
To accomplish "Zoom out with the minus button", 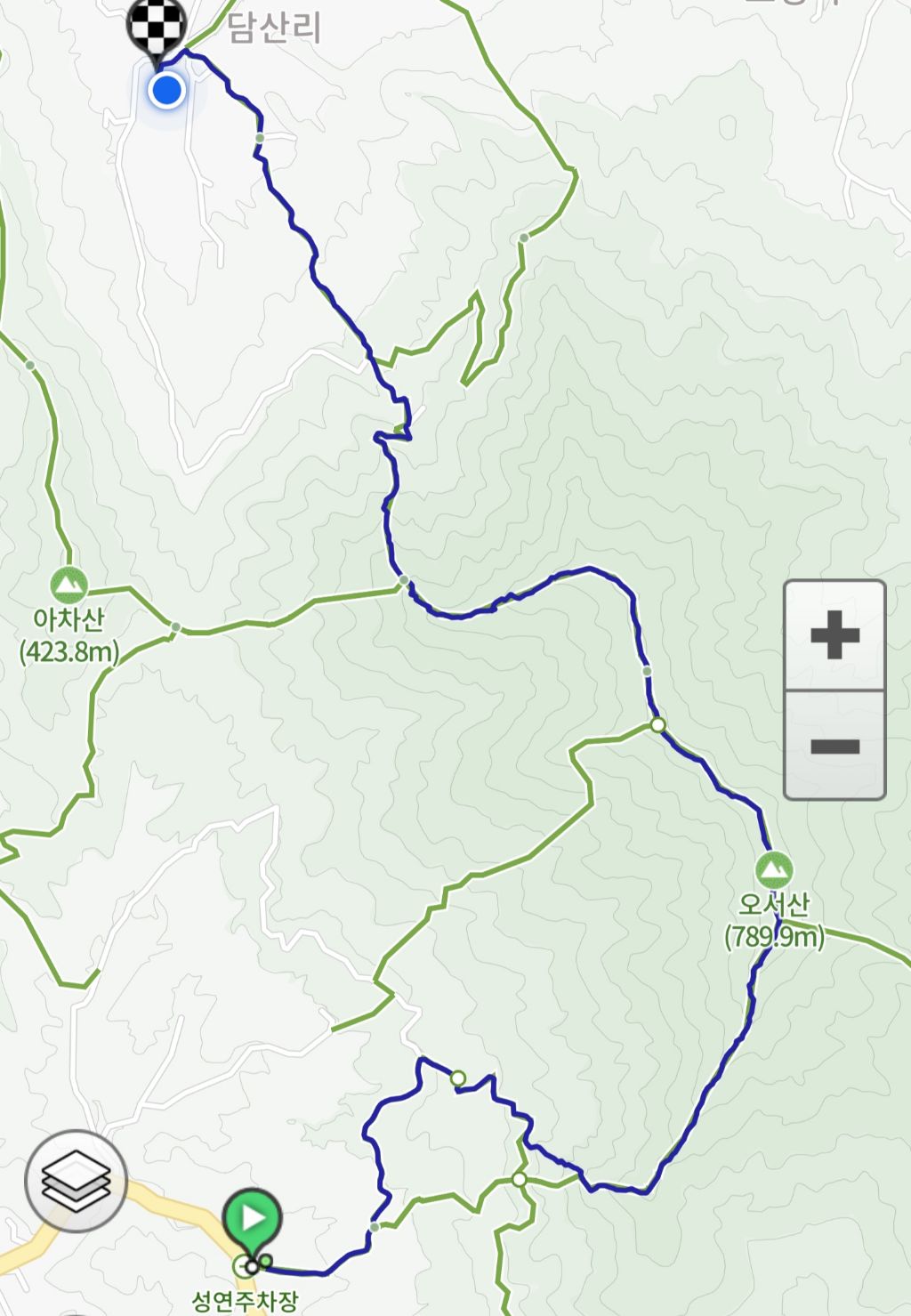I will pyautogui.click(x=834, y=745).
